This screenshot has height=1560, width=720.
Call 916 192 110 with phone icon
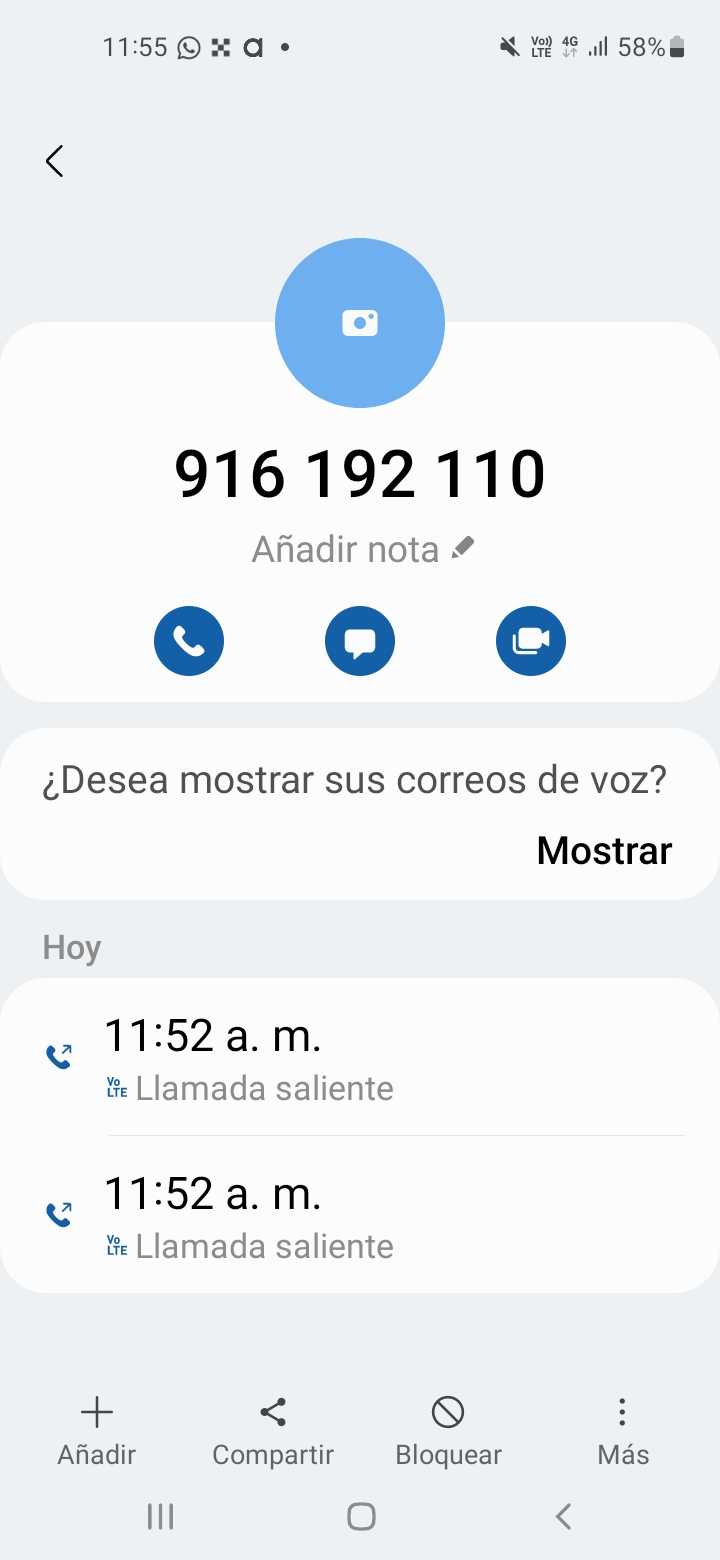189,641
